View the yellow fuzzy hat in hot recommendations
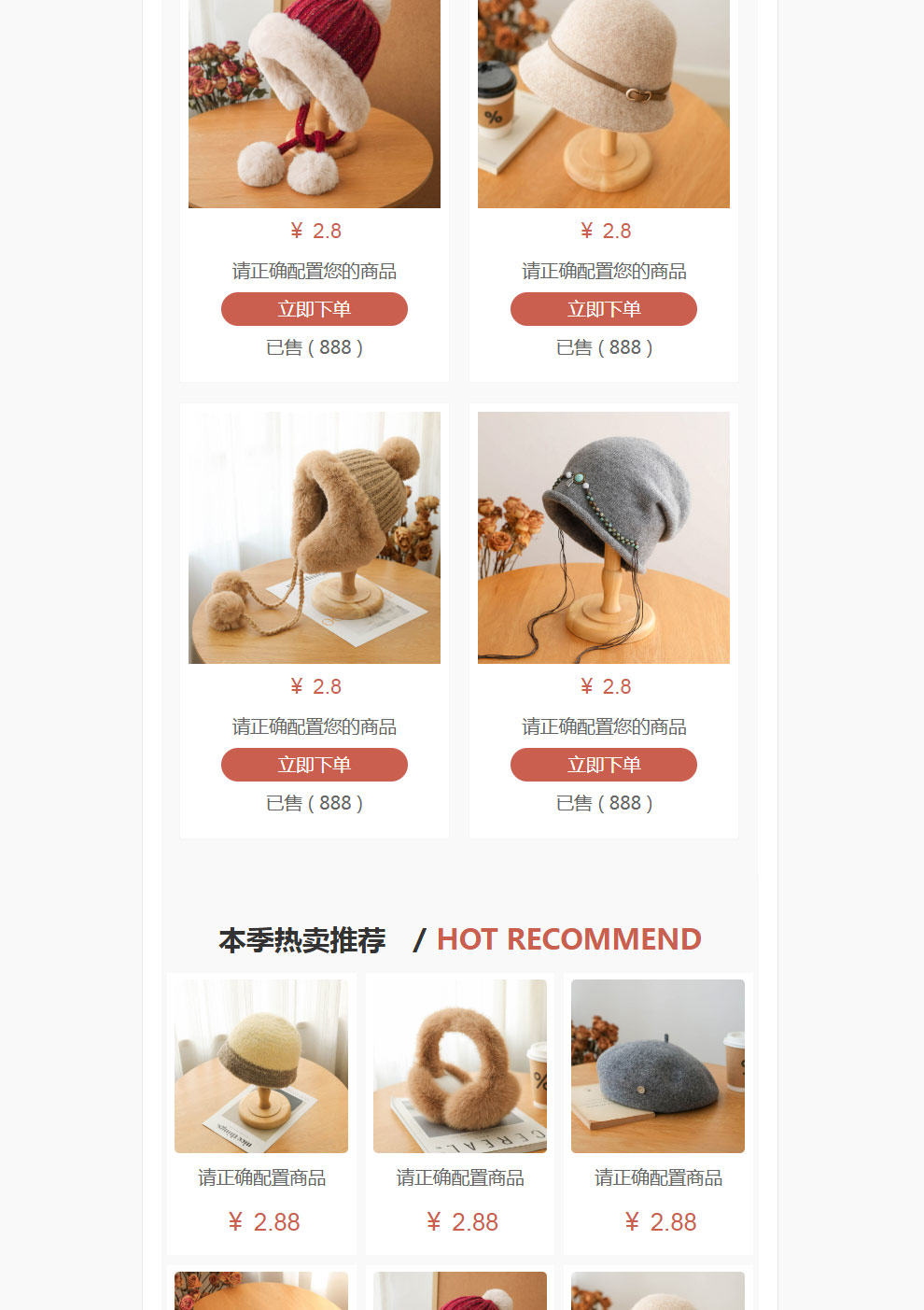 pyautogui.click(x=261, y=1066)
